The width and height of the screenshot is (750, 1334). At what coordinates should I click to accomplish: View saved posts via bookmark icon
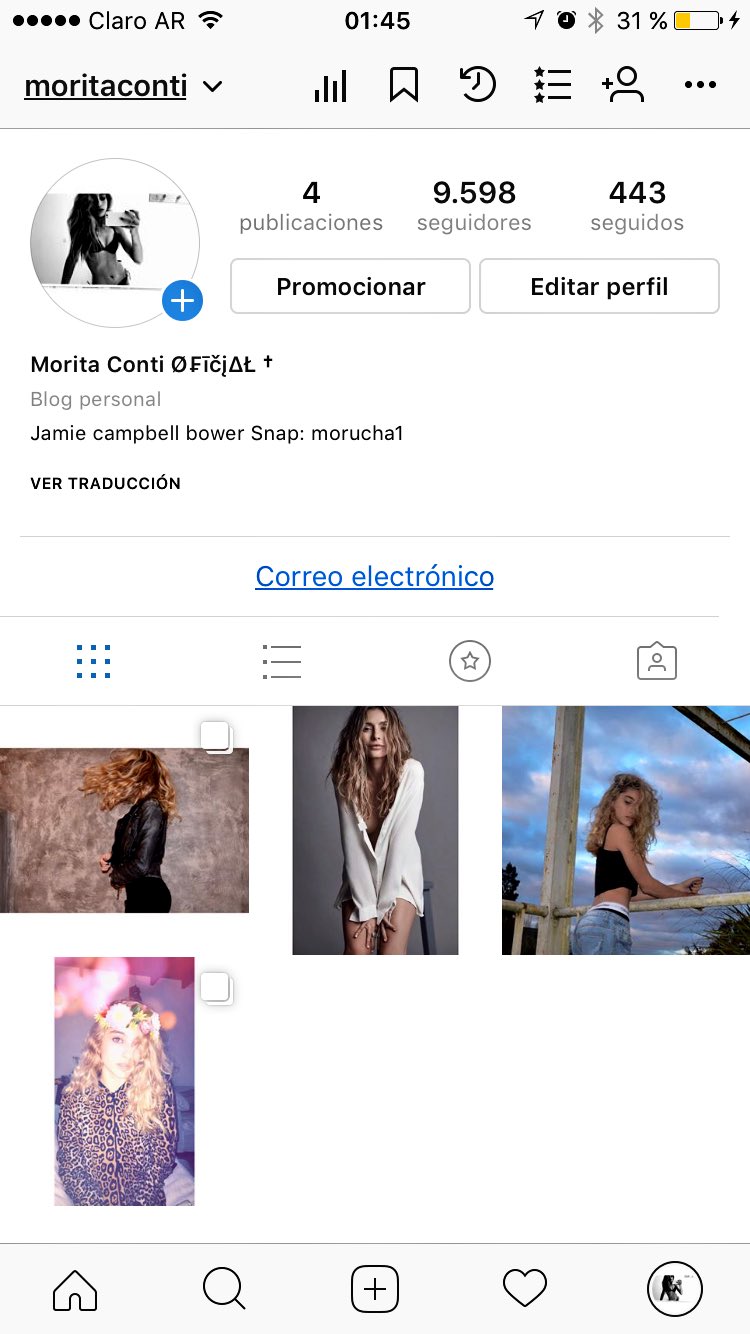(403, 85)
